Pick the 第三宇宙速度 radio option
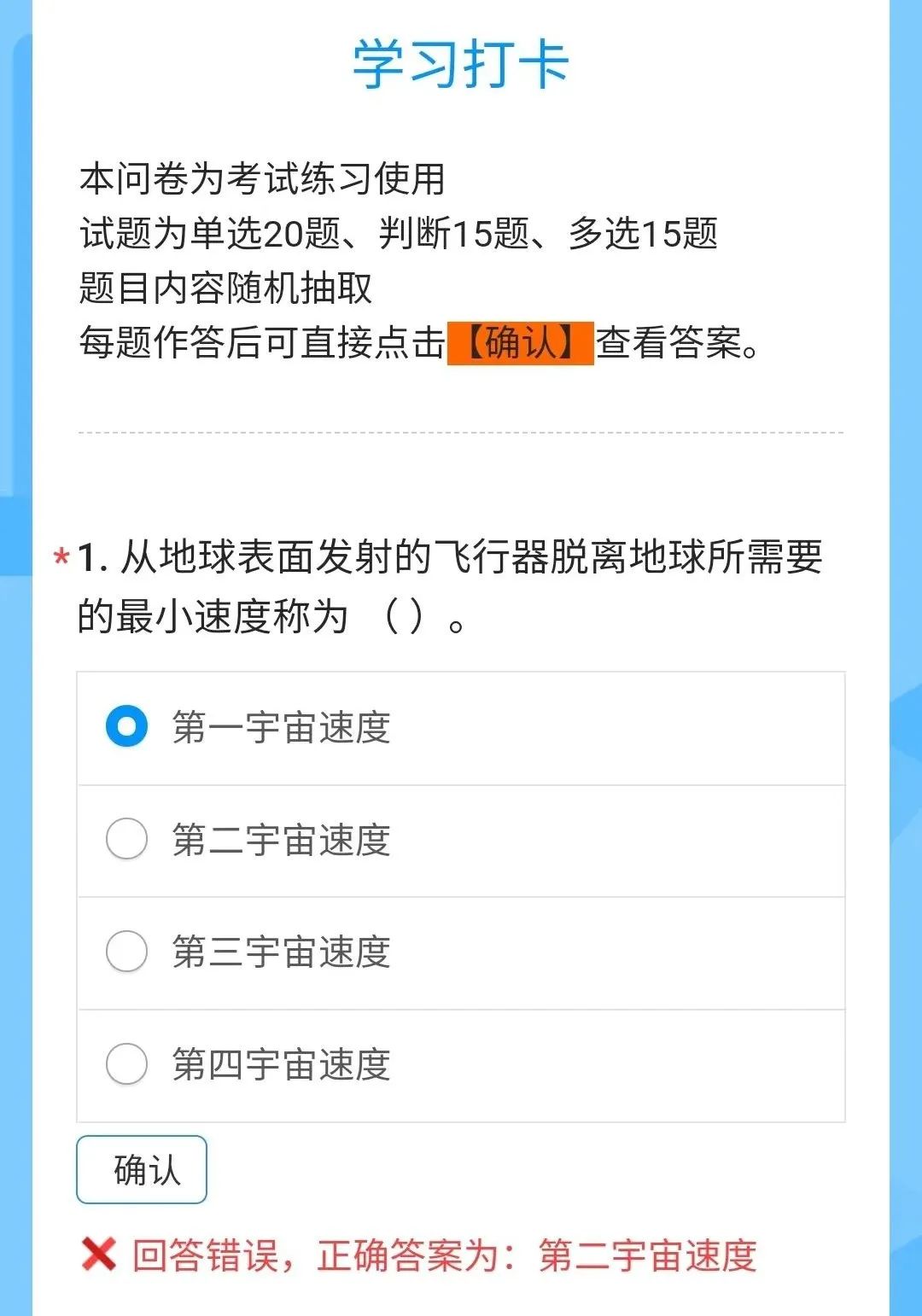 coord(126,952)
